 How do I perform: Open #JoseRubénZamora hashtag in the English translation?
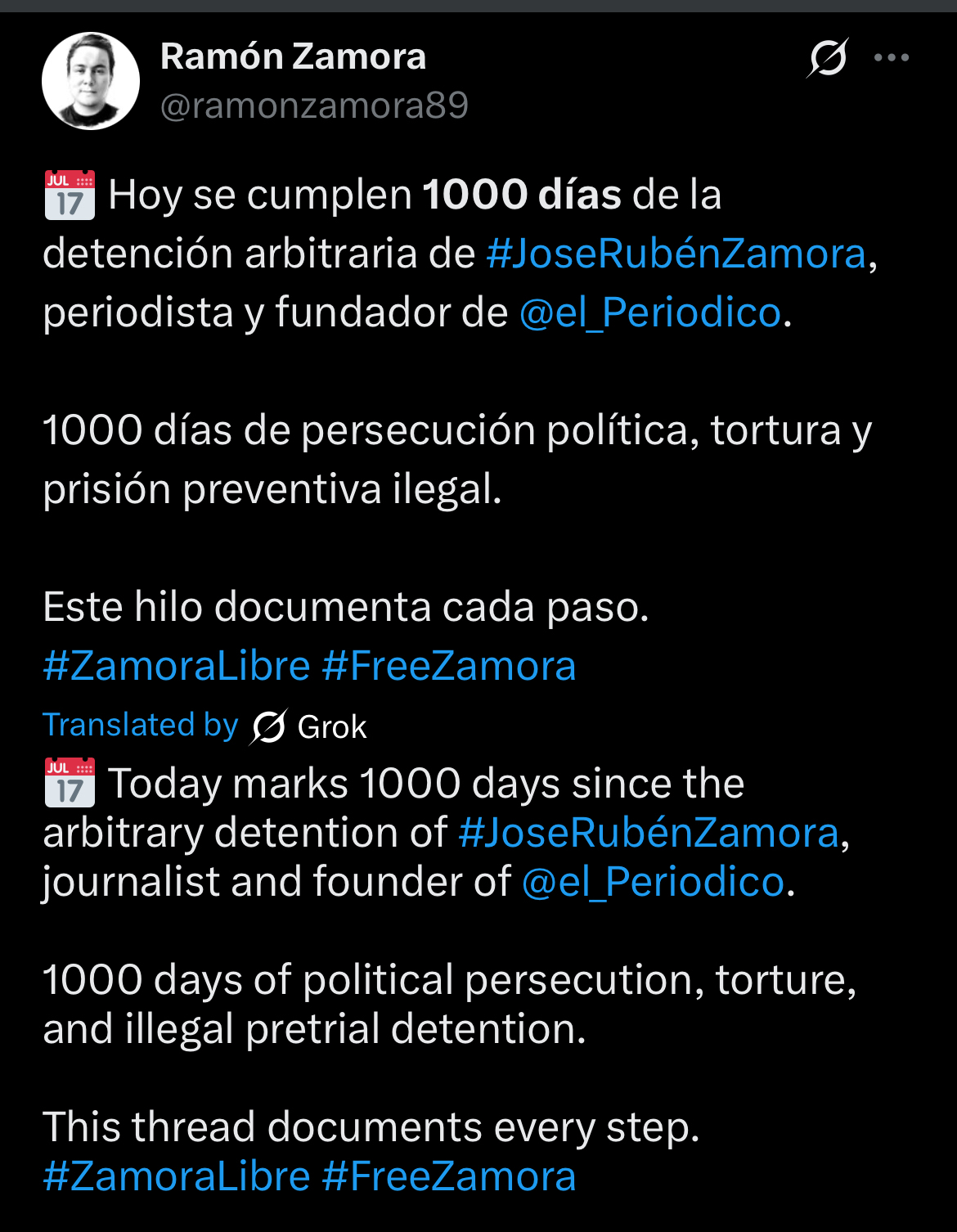(x=649, y=833)
